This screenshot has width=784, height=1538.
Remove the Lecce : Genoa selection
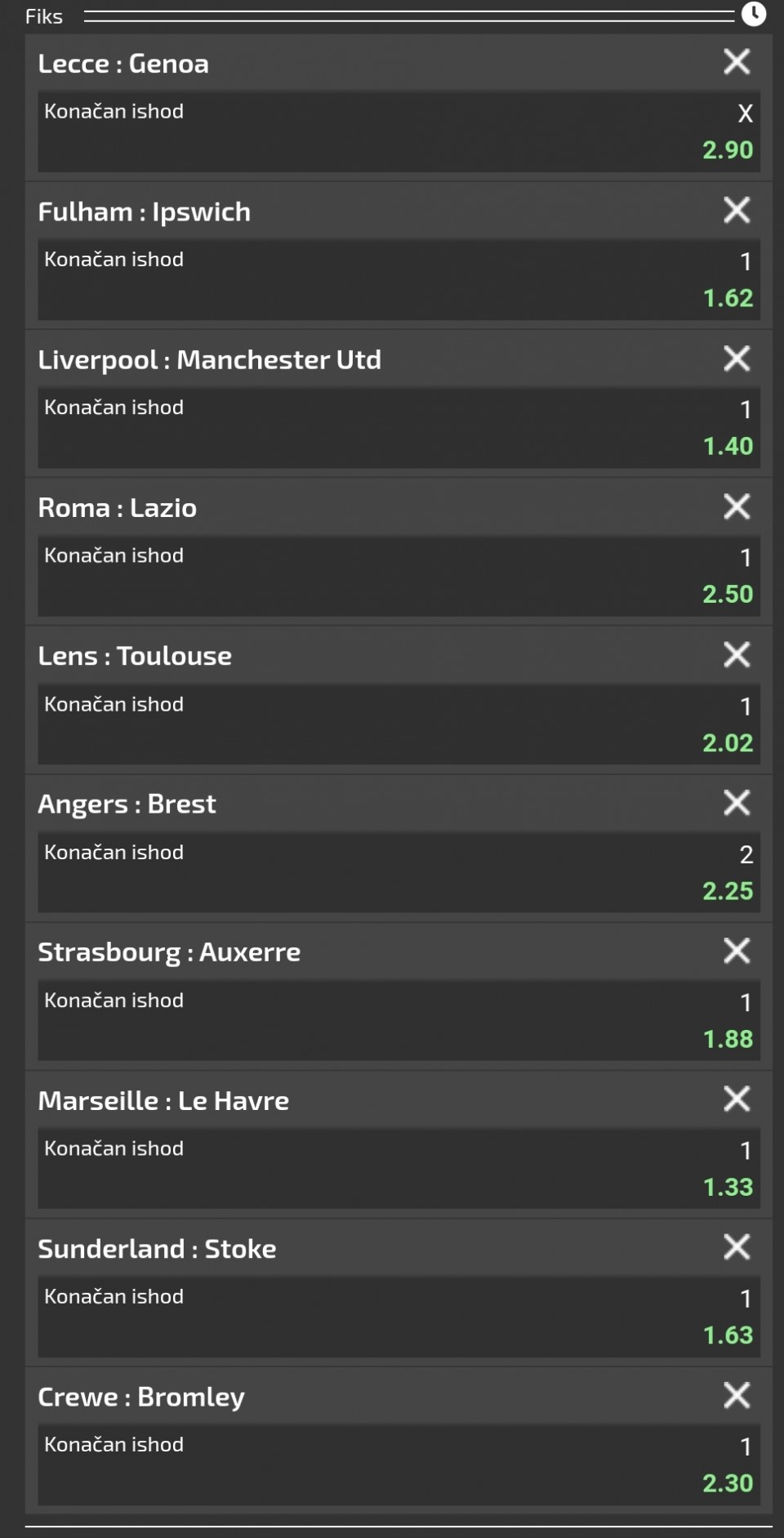pos(737,62)
